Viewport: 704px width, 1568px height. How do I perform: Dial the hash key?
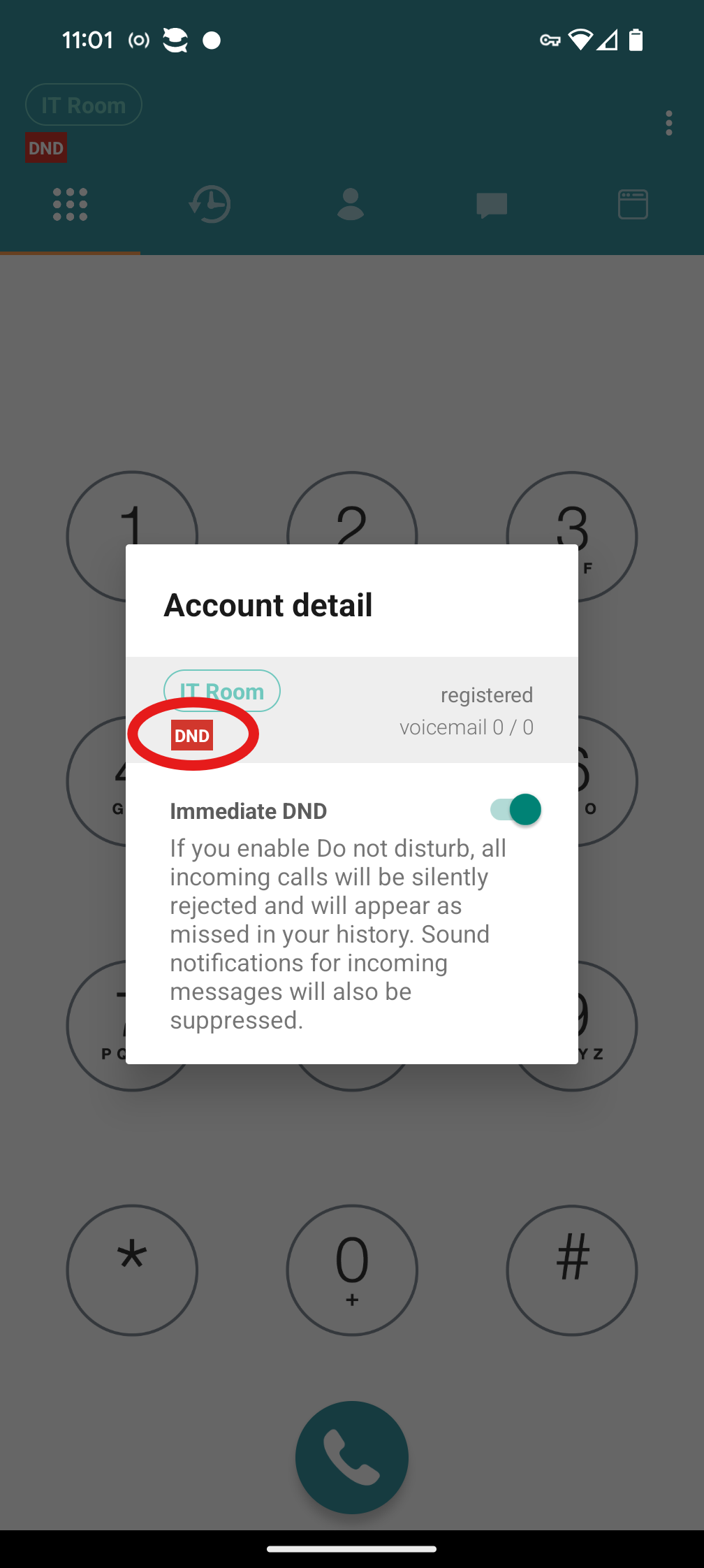click(x=572, y=1270)
